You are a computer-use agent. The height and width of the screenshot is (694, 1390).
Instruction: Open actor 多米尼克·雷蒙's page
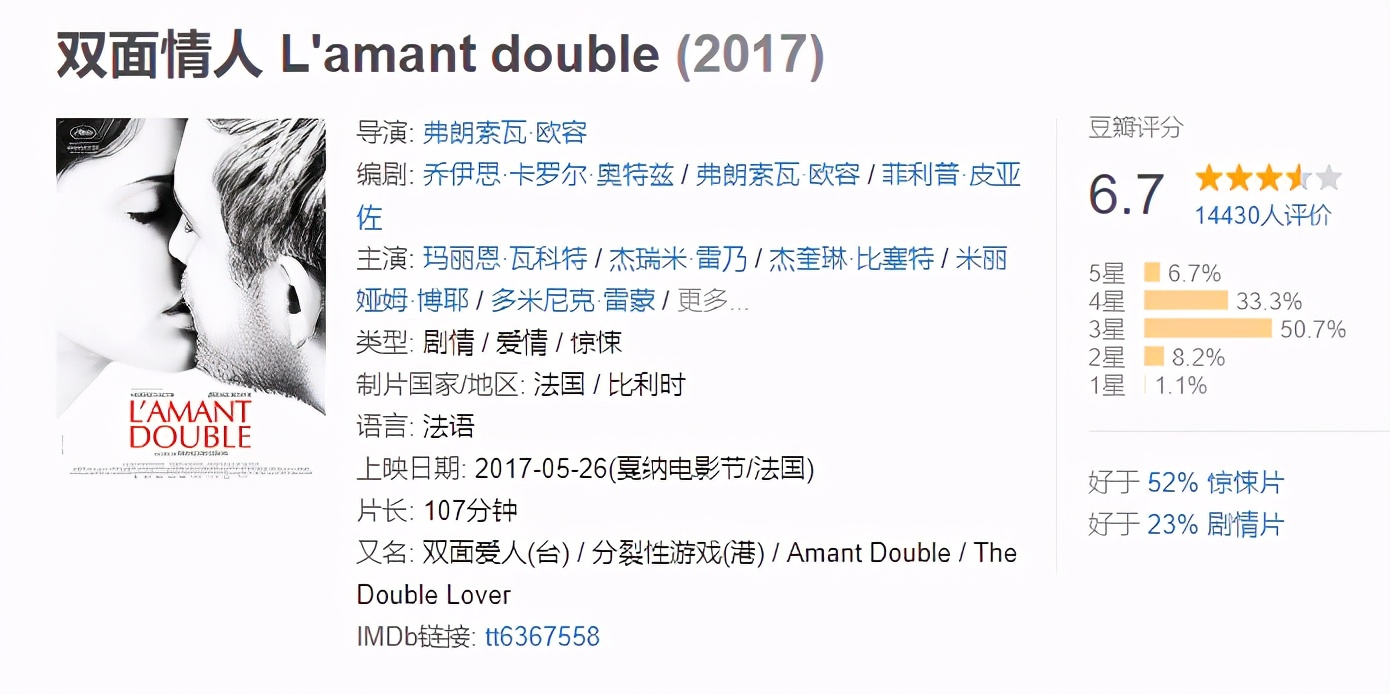coord(572,300)
